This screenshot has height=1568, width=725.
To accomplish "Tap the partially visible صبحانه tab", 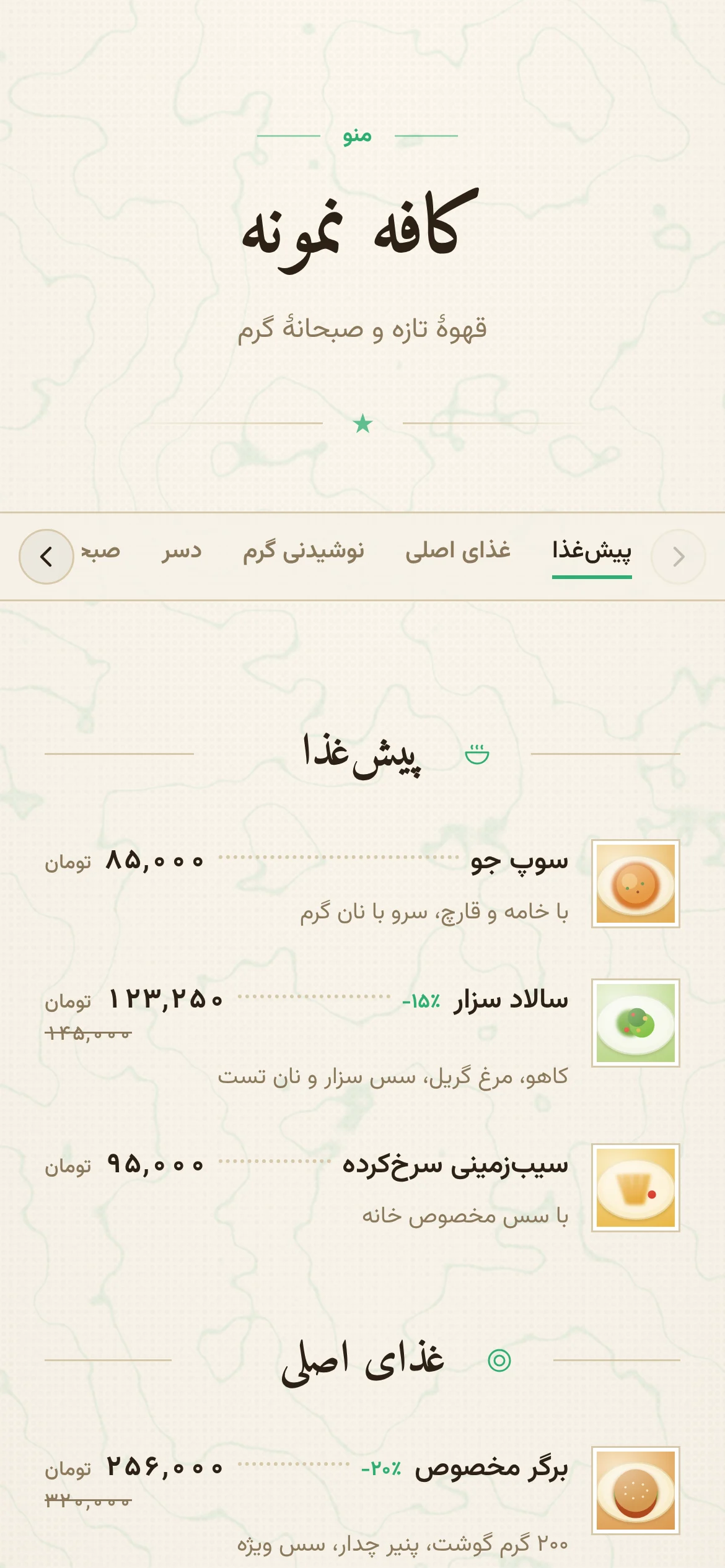I will click(100, 551).
